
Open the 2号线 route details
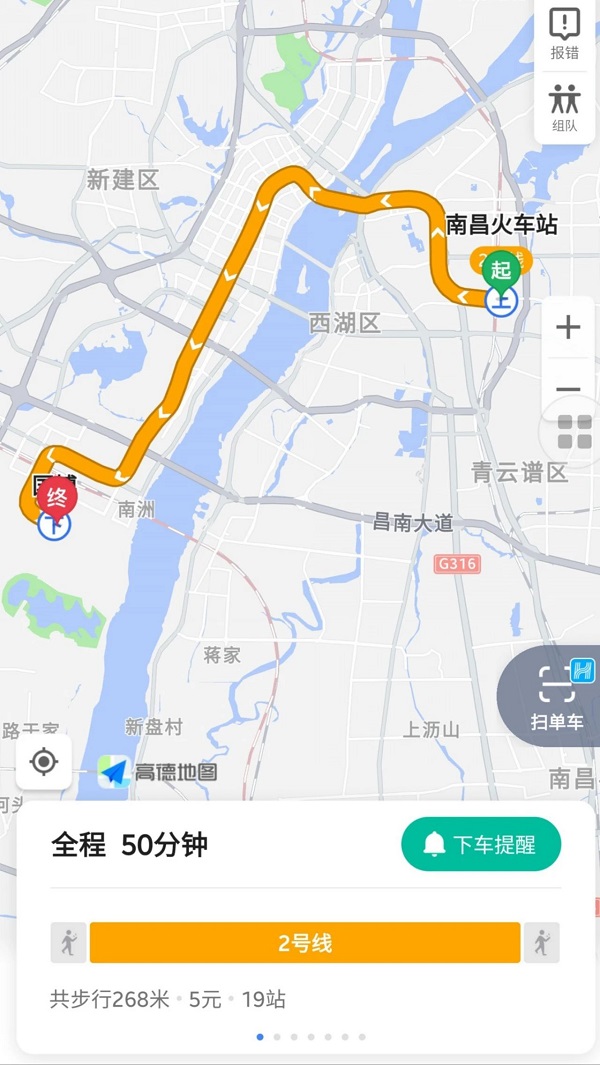click(305, 943)
